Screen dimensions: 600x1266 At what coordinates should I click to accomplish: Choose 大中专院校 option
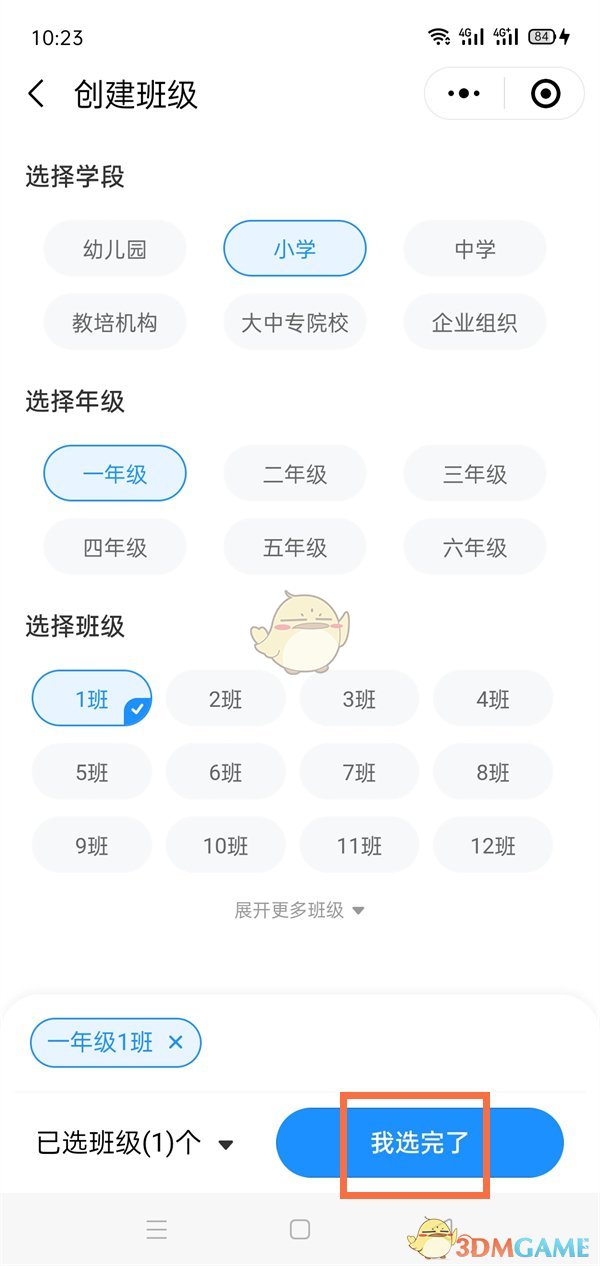[x=295, y=323]
